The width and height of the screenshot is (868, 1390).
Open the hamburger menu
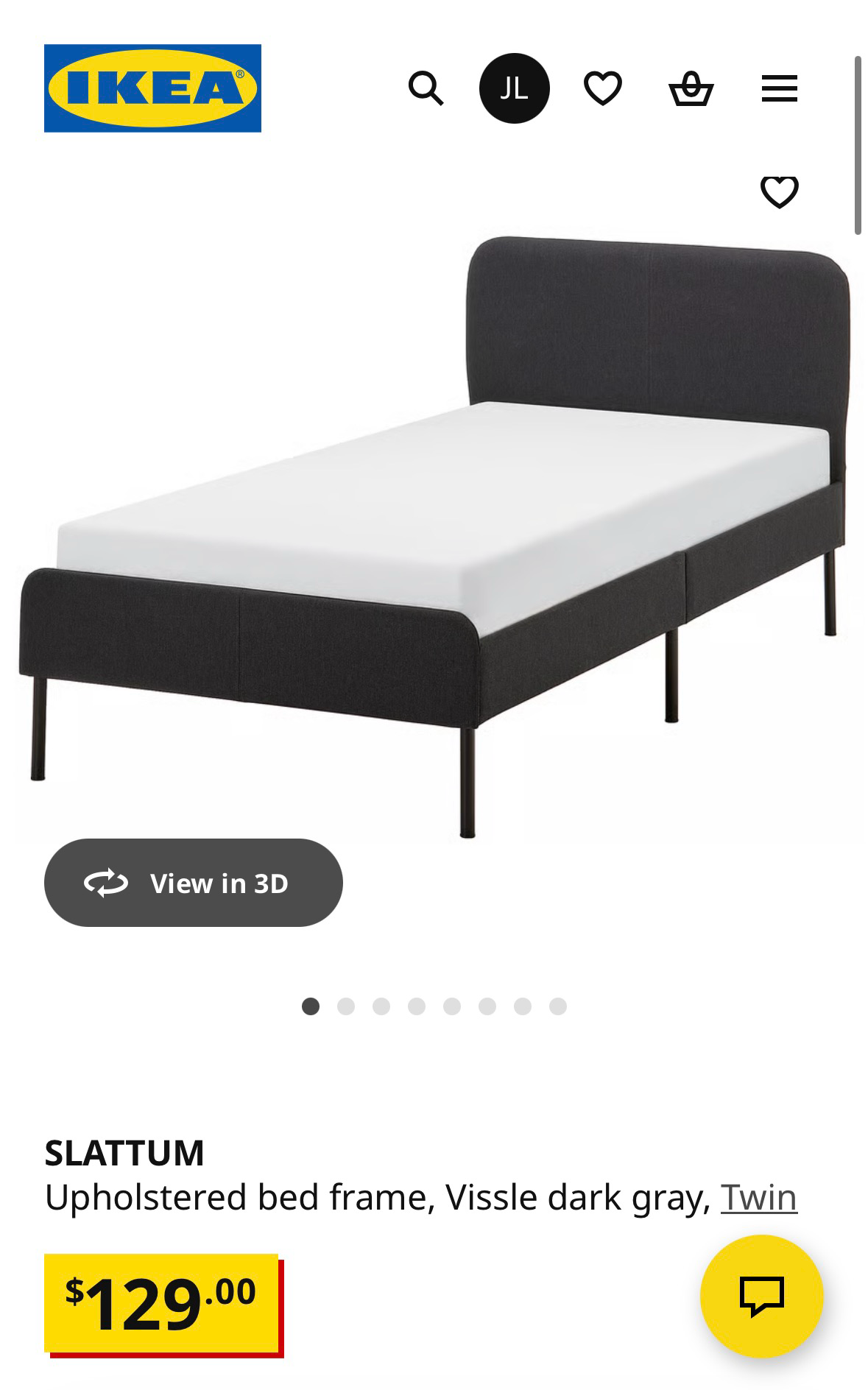779,88
